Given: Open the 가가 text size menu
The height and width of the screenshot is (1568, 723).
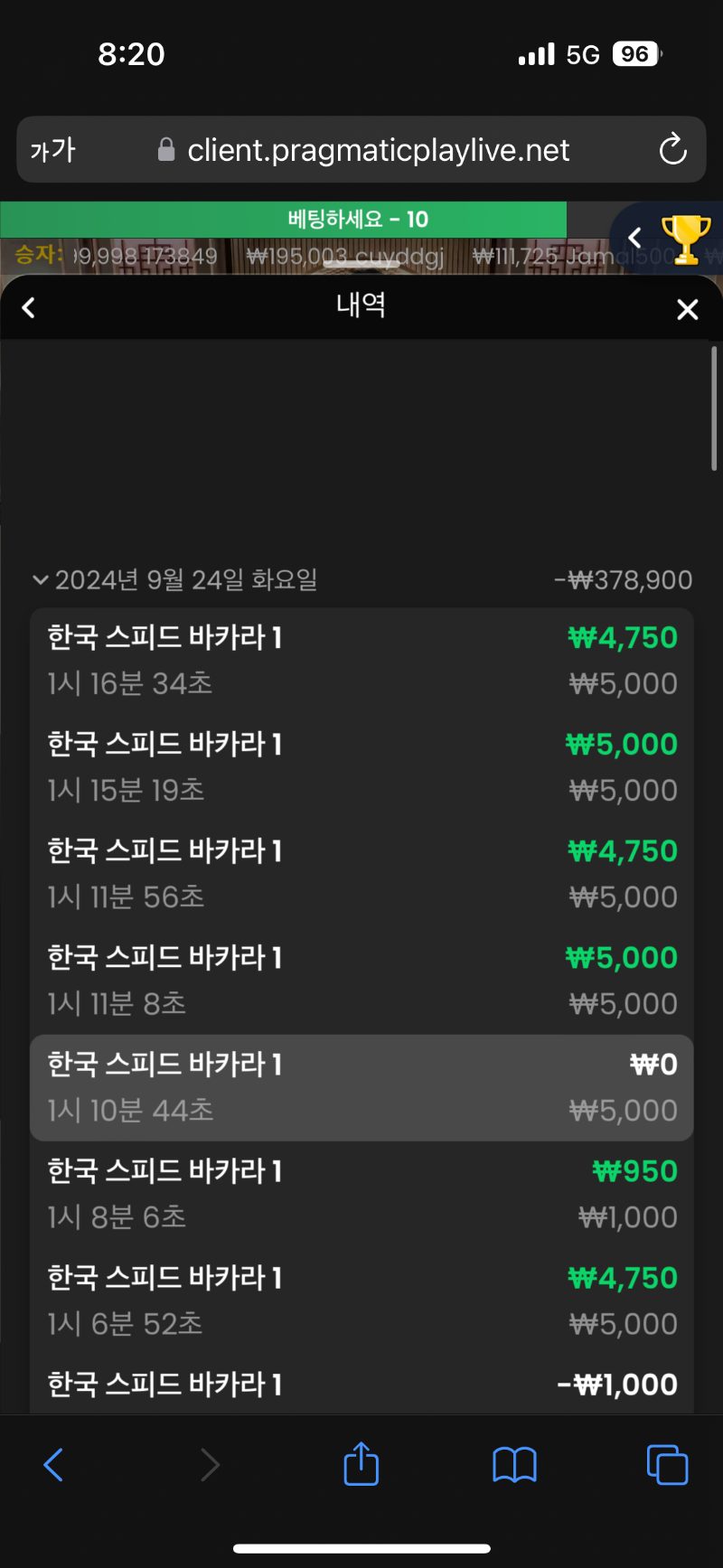Looking at the screenshot, I should tap(53, 149).
